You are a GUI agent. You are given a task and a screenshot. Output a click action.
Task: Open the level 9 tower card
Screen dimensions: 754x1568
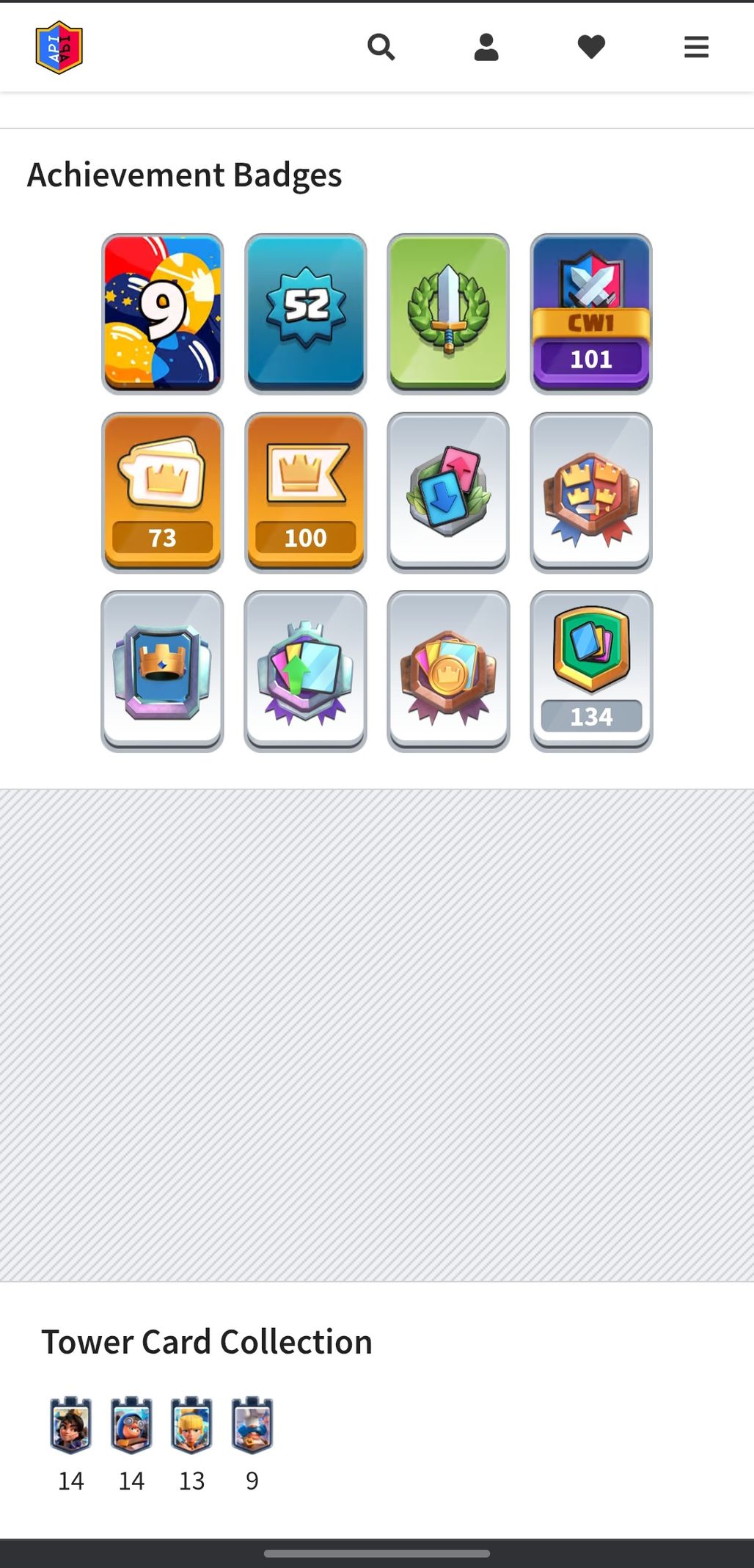click(x=252, y=1425)
